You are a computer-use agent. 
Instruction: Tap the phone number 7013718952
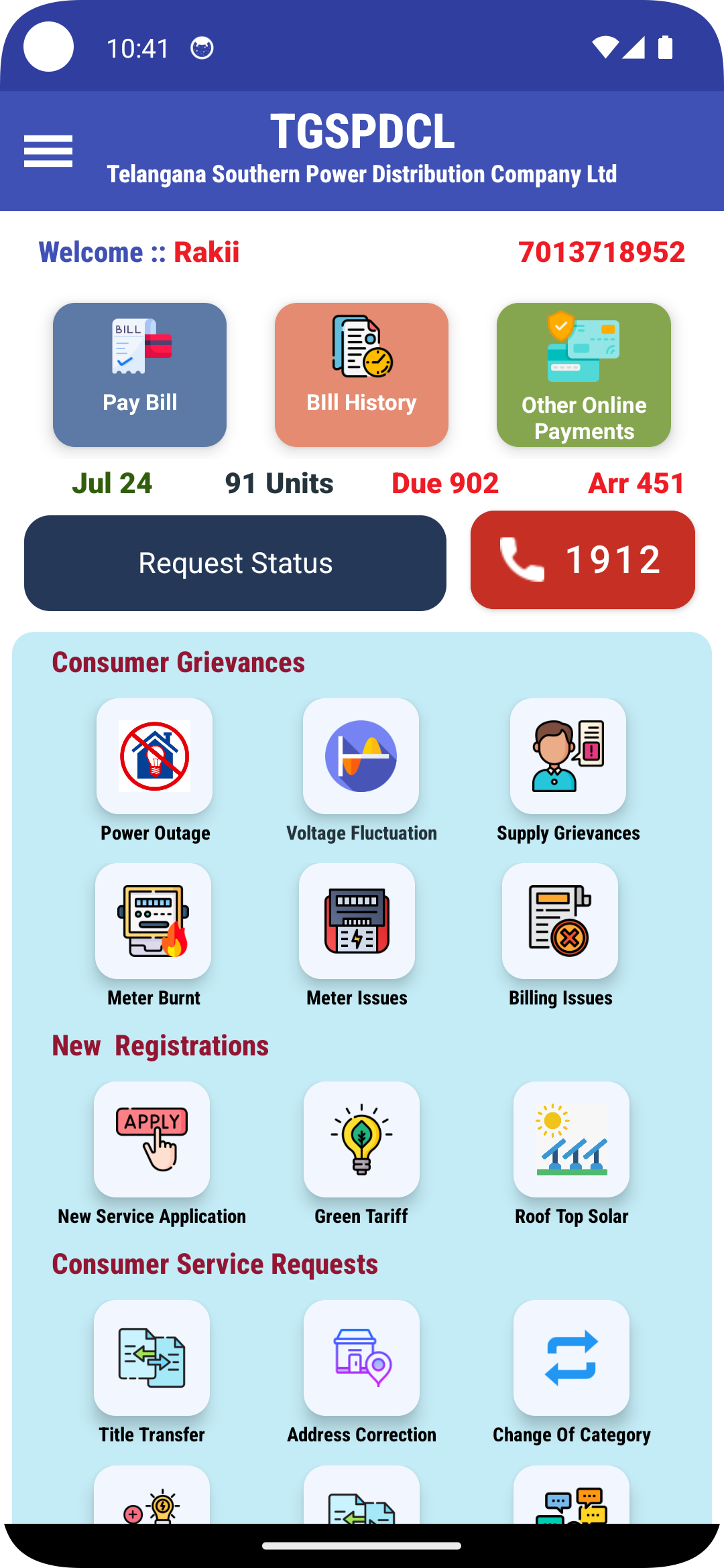[601, 252]
